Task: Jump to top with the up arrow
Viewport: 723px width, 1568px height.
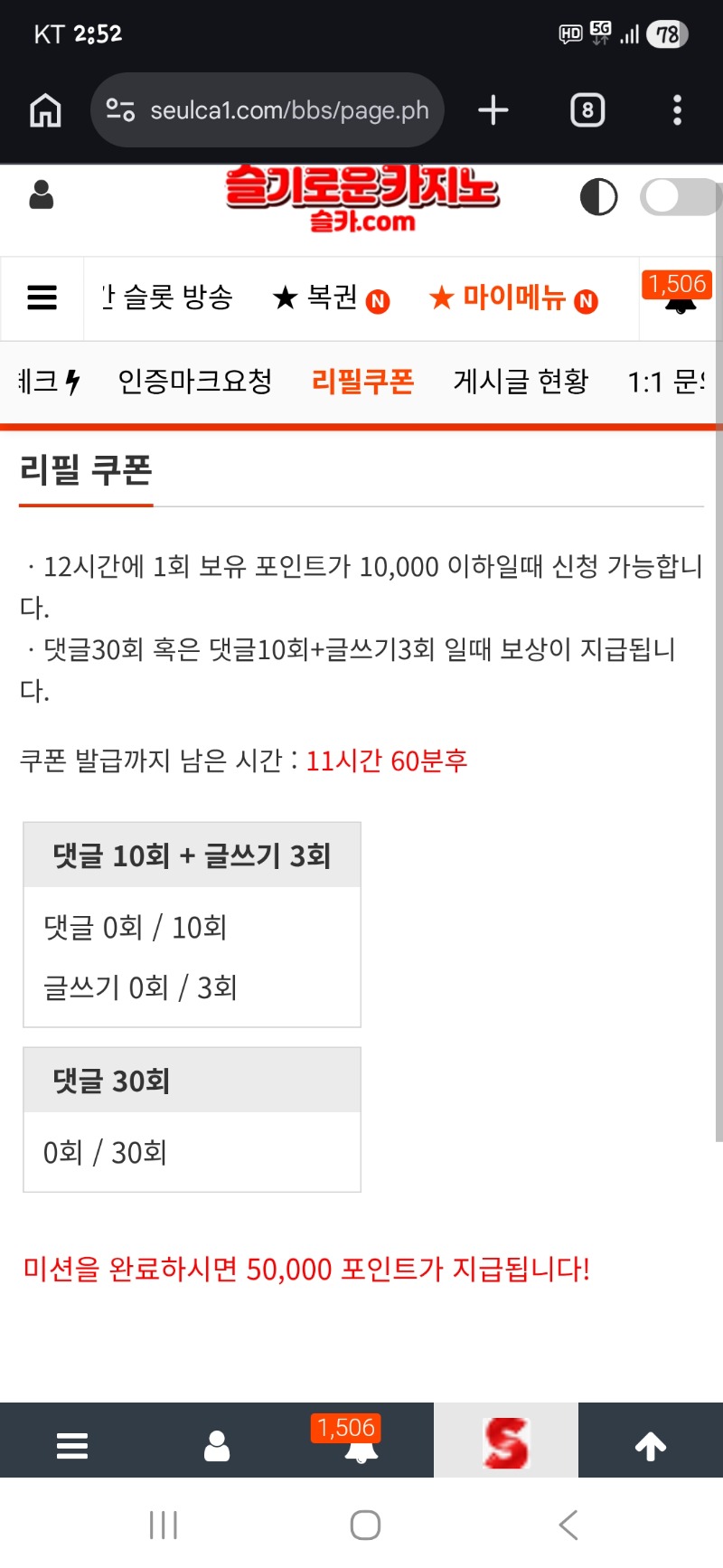Action: [x=651, y=1445]
